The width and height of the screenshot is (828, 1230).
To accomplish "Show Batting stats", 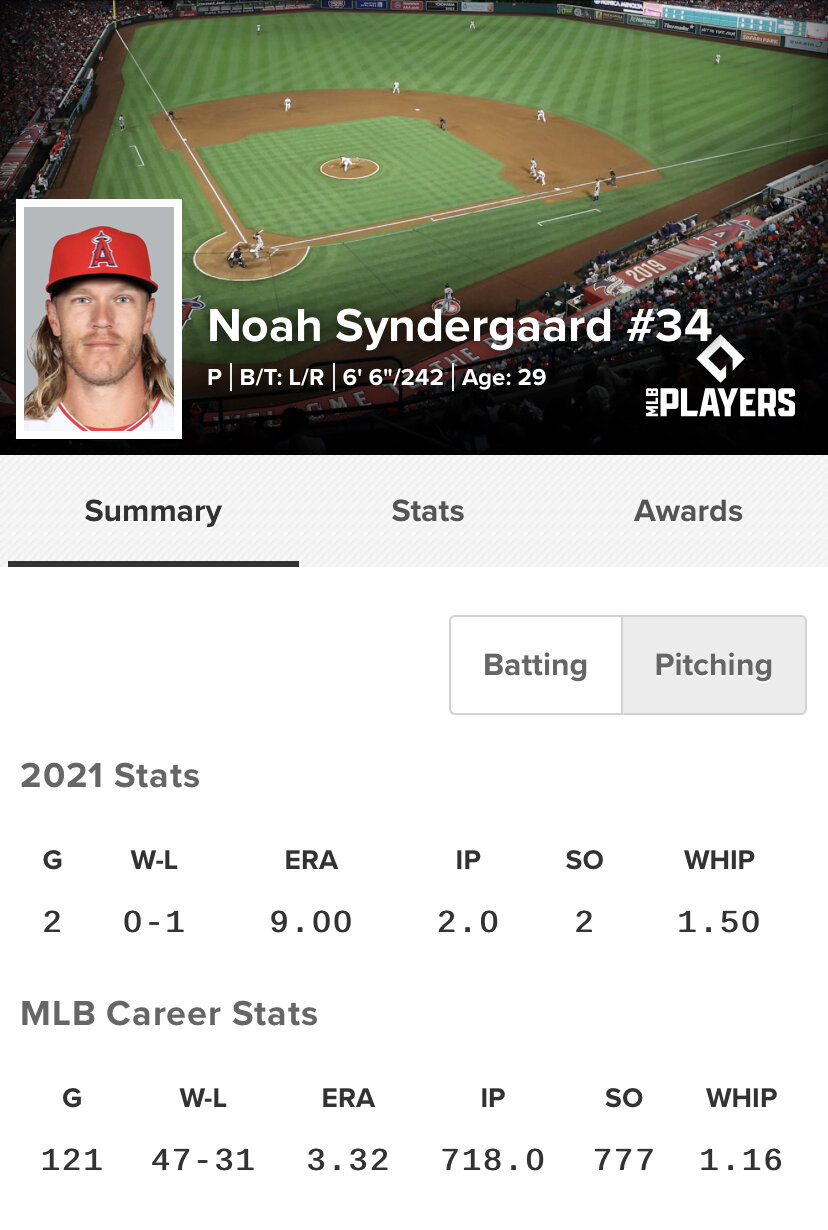I will (536, 665).
